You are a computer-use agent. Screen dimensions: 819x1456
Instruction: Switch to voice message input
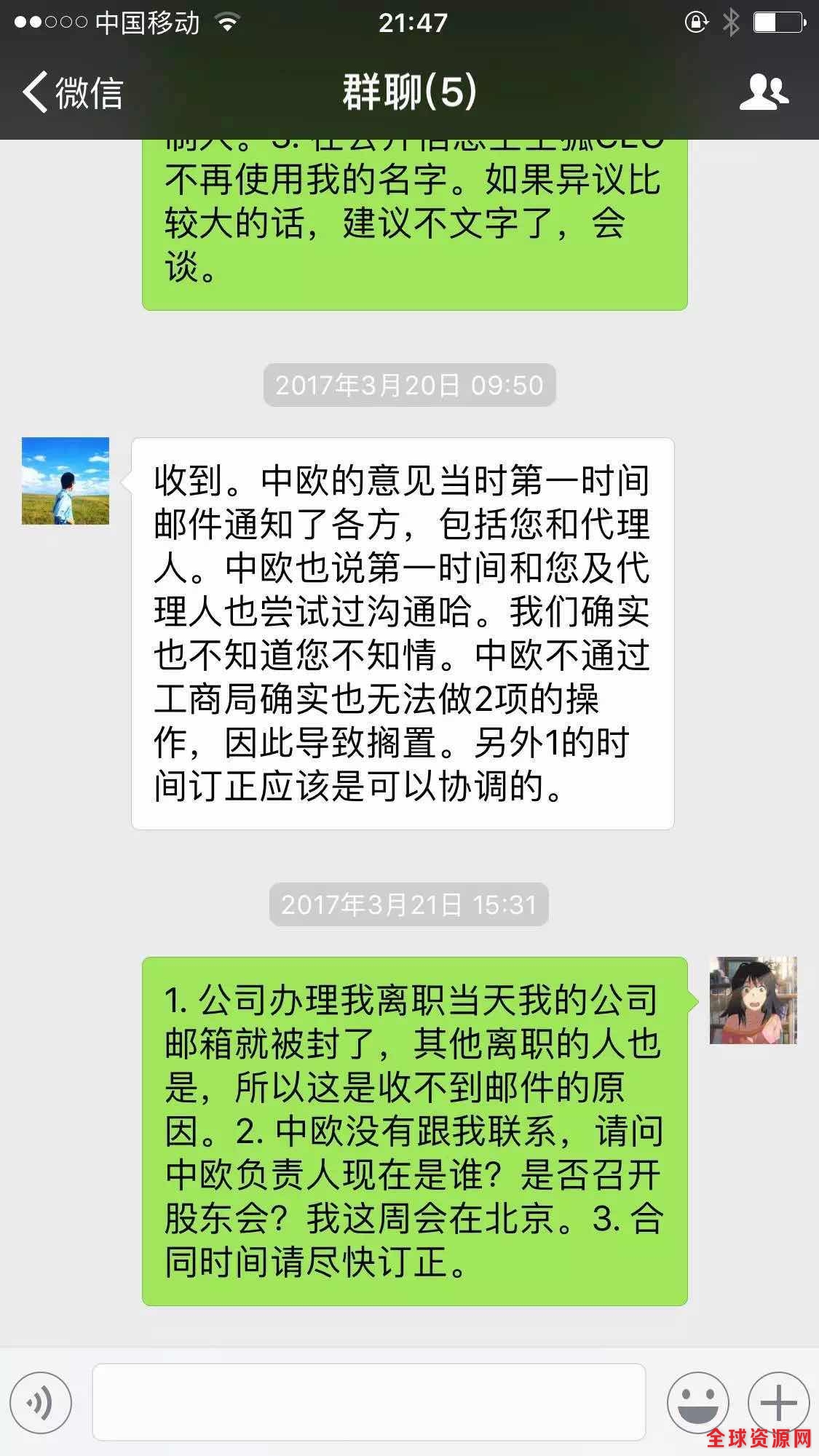(x=41, y=1402)
